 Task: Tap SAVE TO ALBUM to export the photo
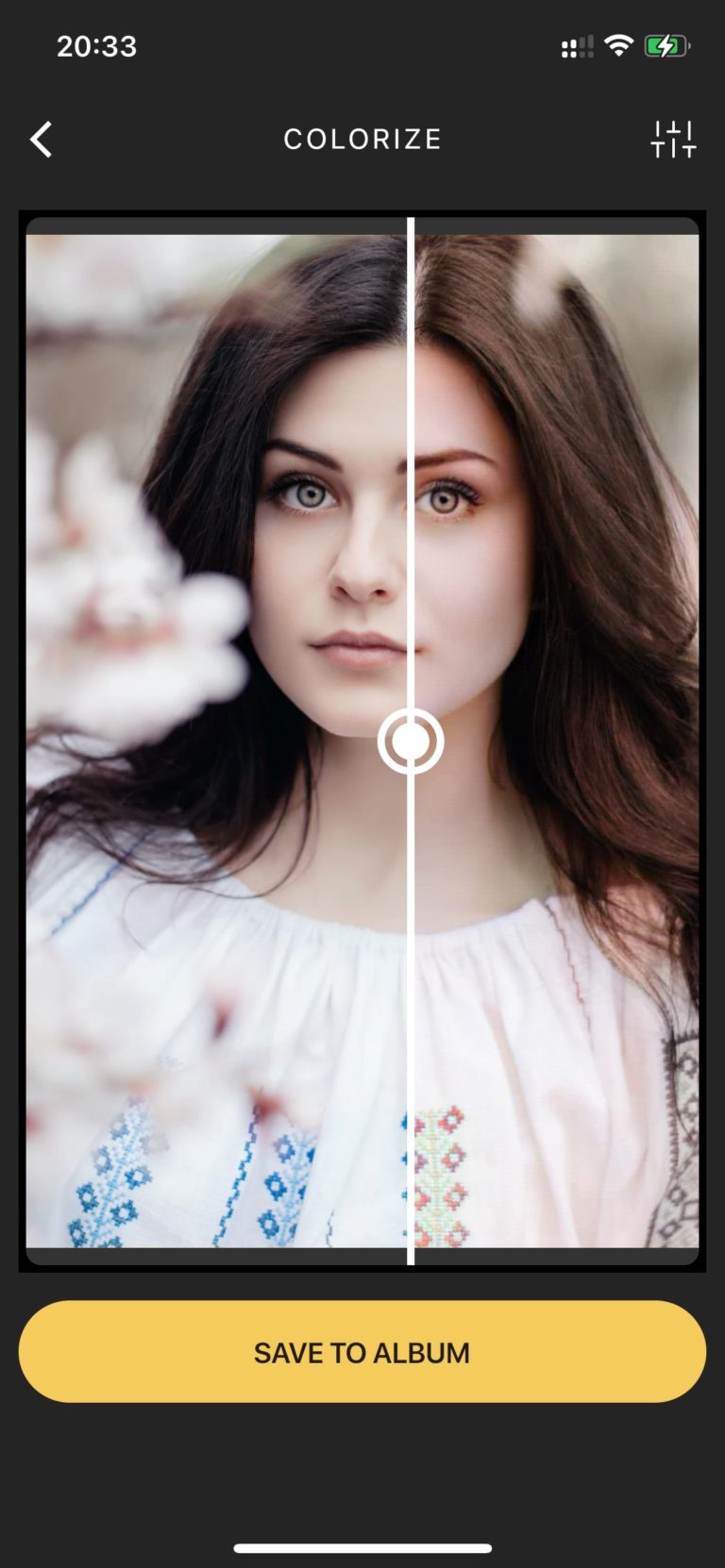[x=362, y=1351]
